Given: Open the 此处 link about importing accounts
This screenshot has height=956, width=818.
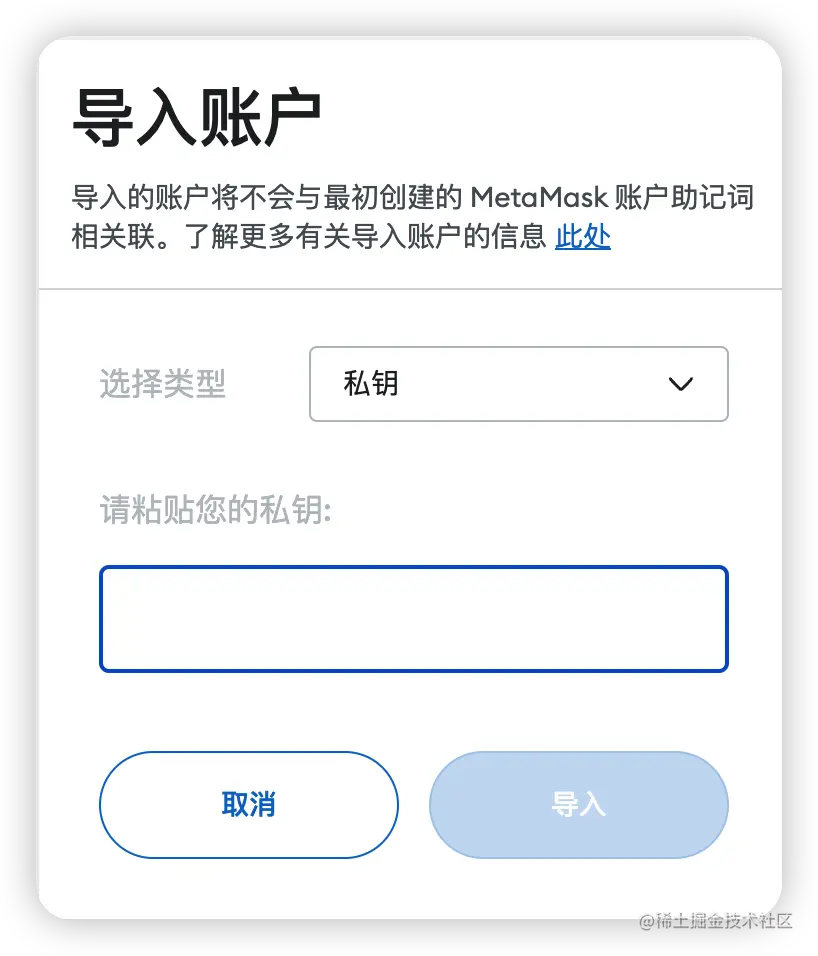Looking at the screenshot, I should [x=582, y=237].
